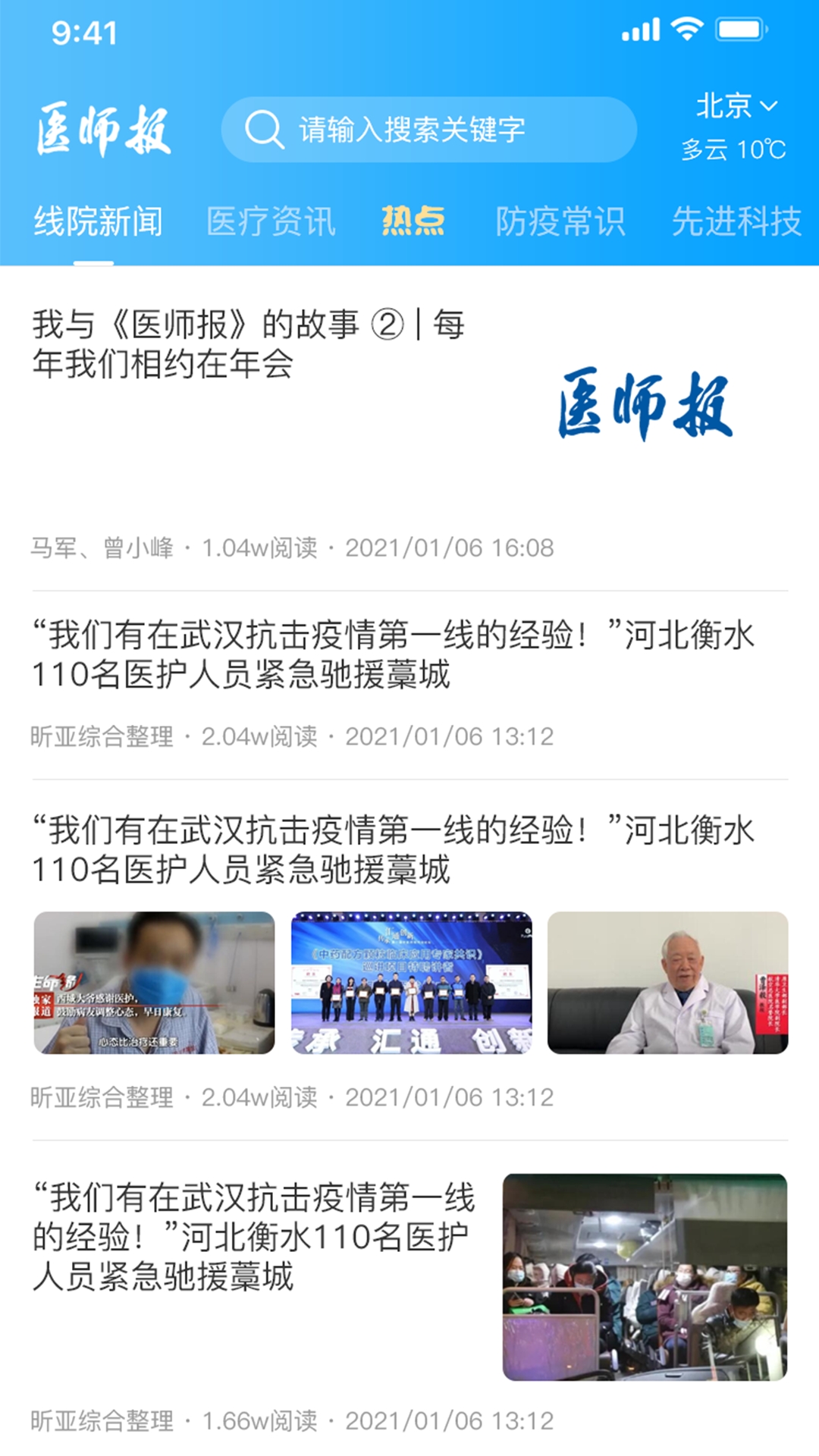The width and height of the screenshot is (819, 1456).
Task: Expand the 北京 city selector
Action: (722, 106)
